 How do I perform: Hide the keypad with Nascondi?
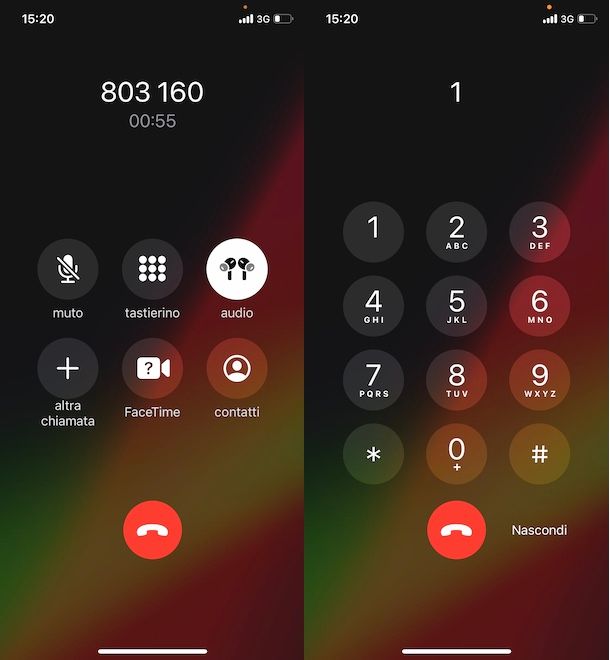pos(539,530)
